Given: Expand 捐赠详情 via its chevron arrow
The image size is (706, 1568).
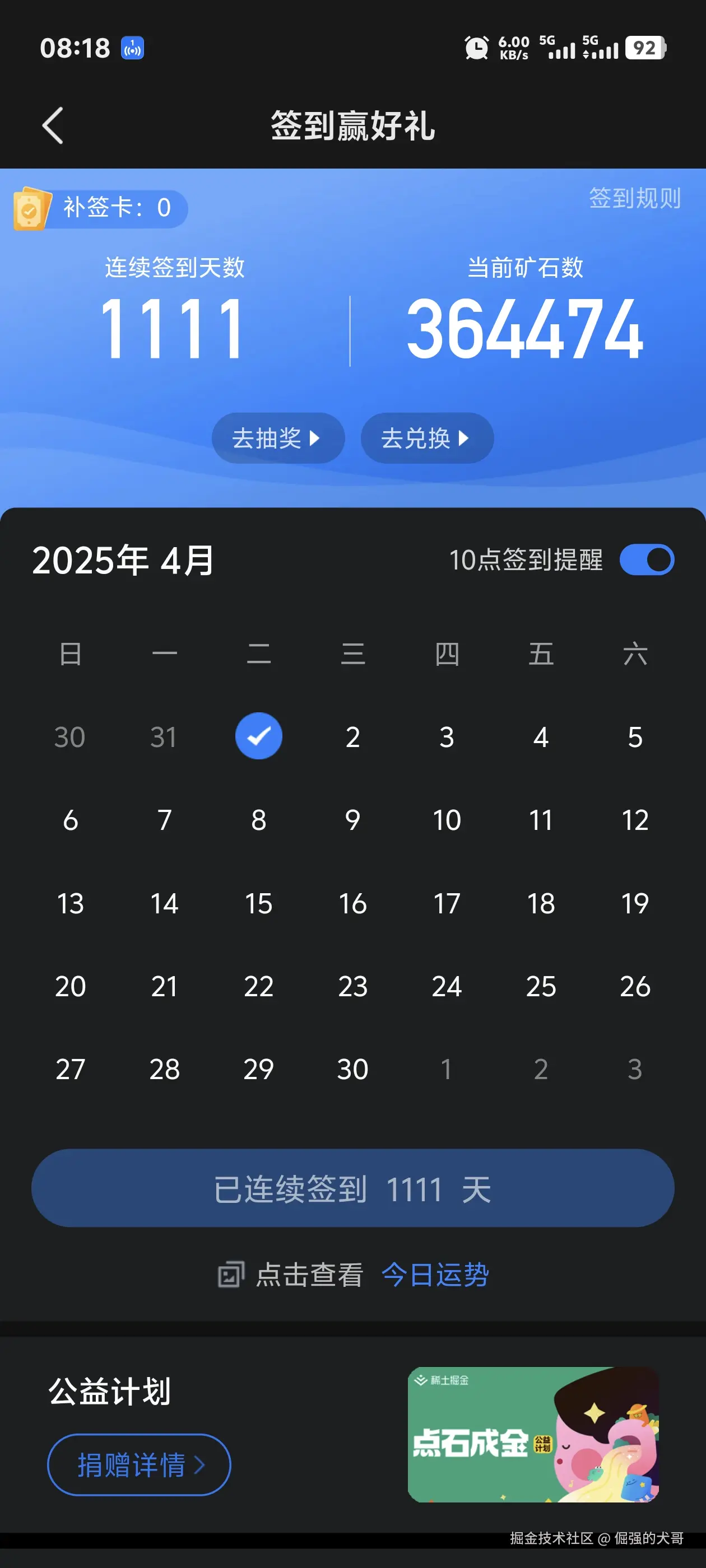Looking at the screenshot, I should click(x=201, y=1465).
